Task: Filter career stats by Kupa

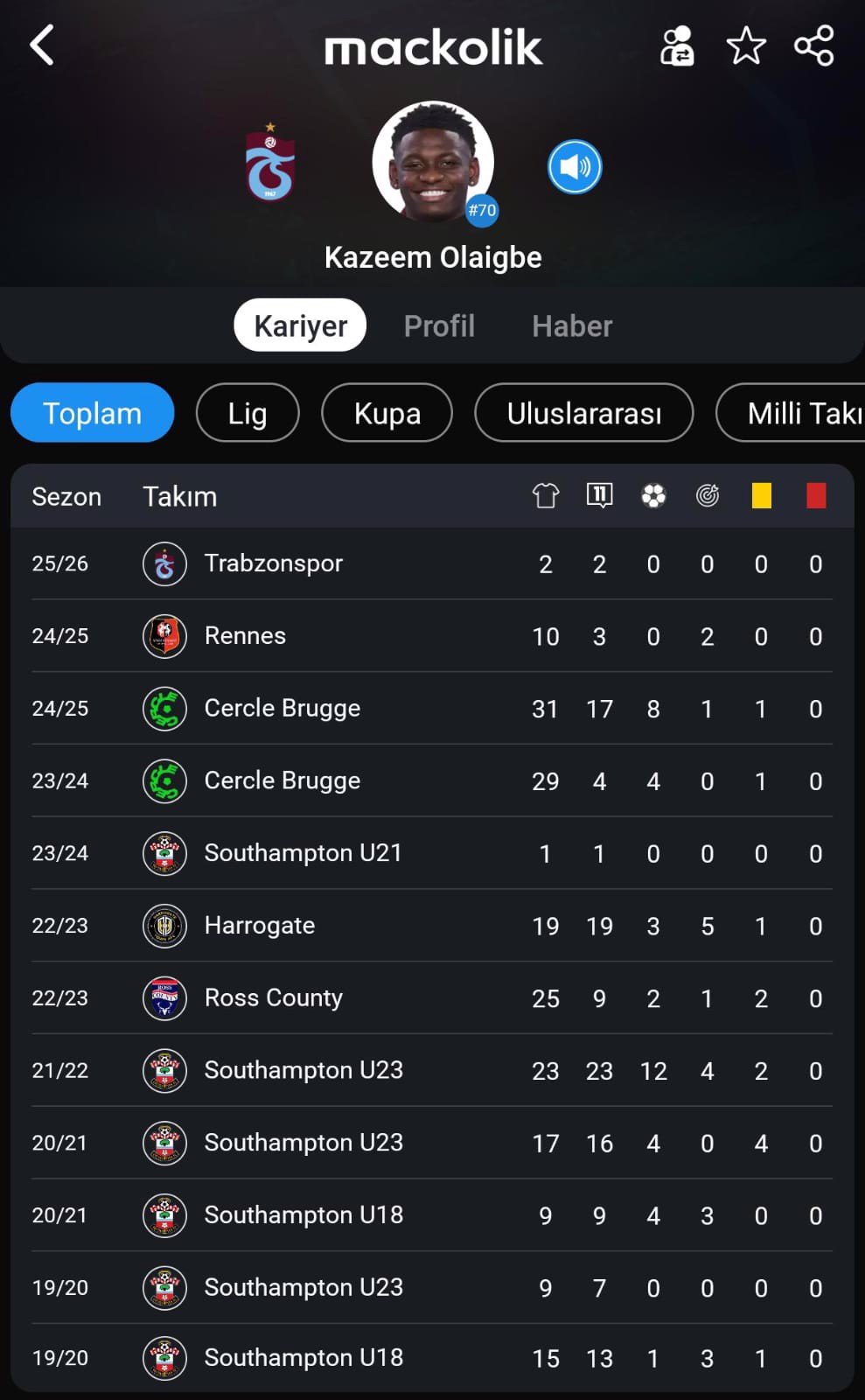Action: coord(387,413)
